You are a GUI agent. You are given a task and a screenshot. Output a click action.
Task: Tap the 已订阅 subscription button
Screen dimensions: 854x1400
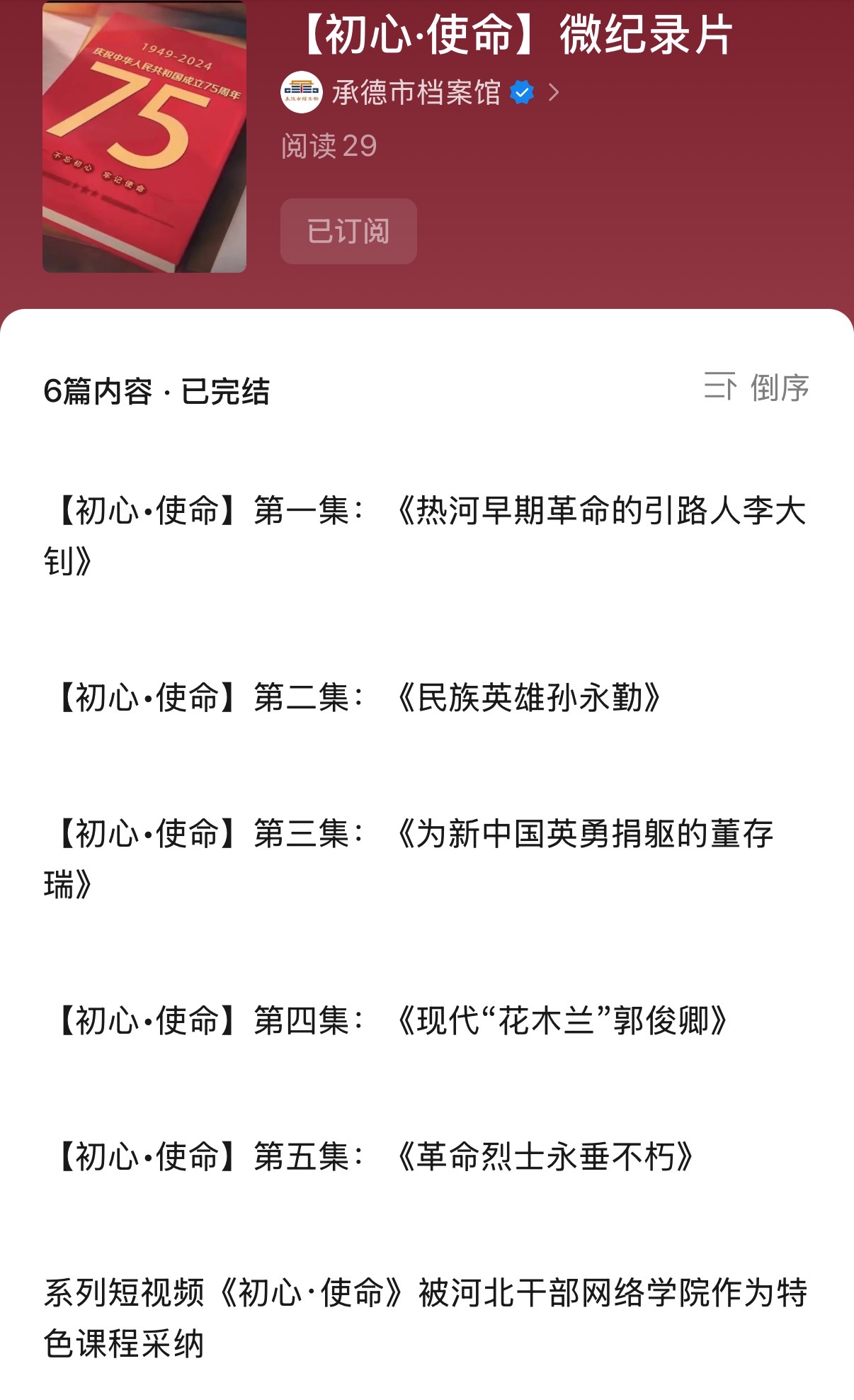coord(348,231)
